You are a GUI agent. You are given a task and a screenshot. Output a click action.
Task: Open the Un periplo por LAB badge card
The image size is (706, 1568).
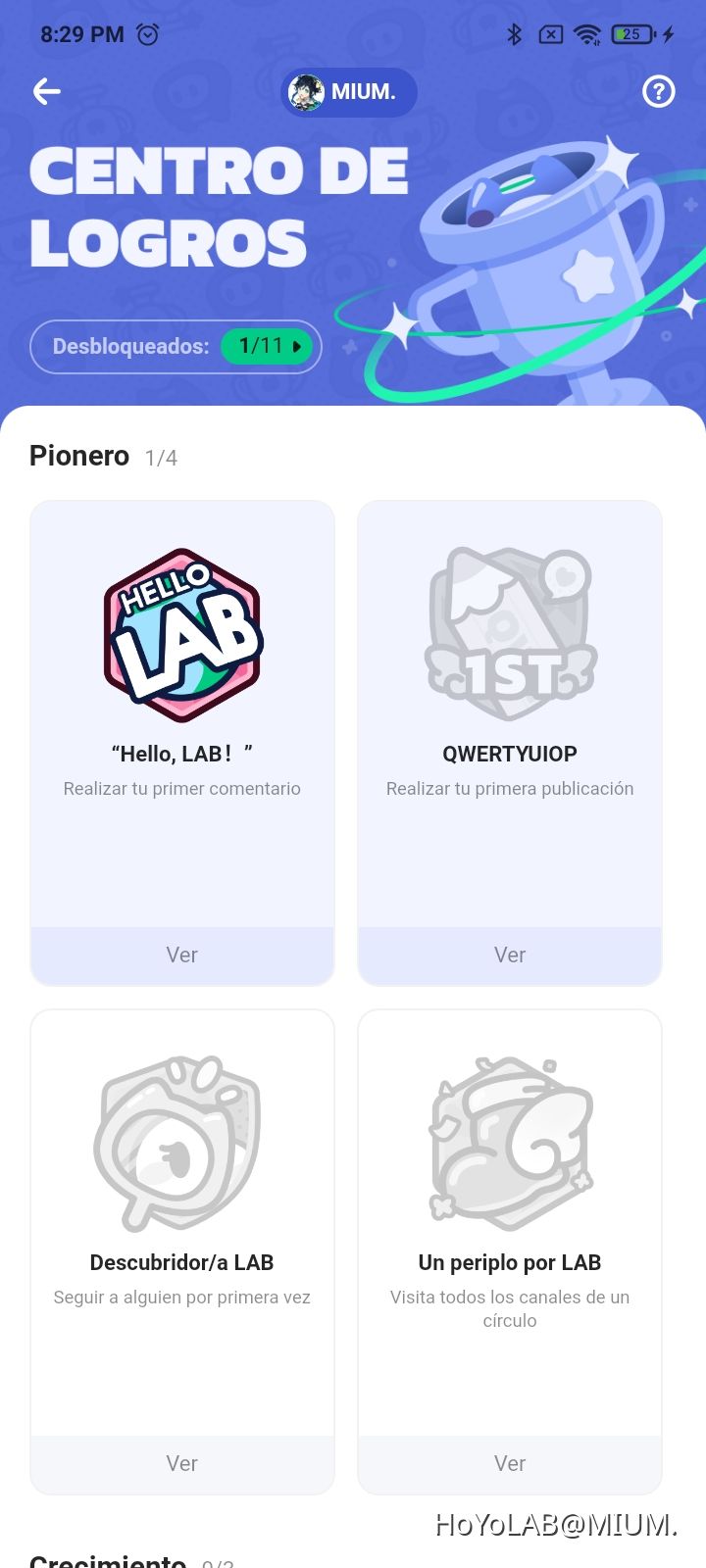[510, 1196]
